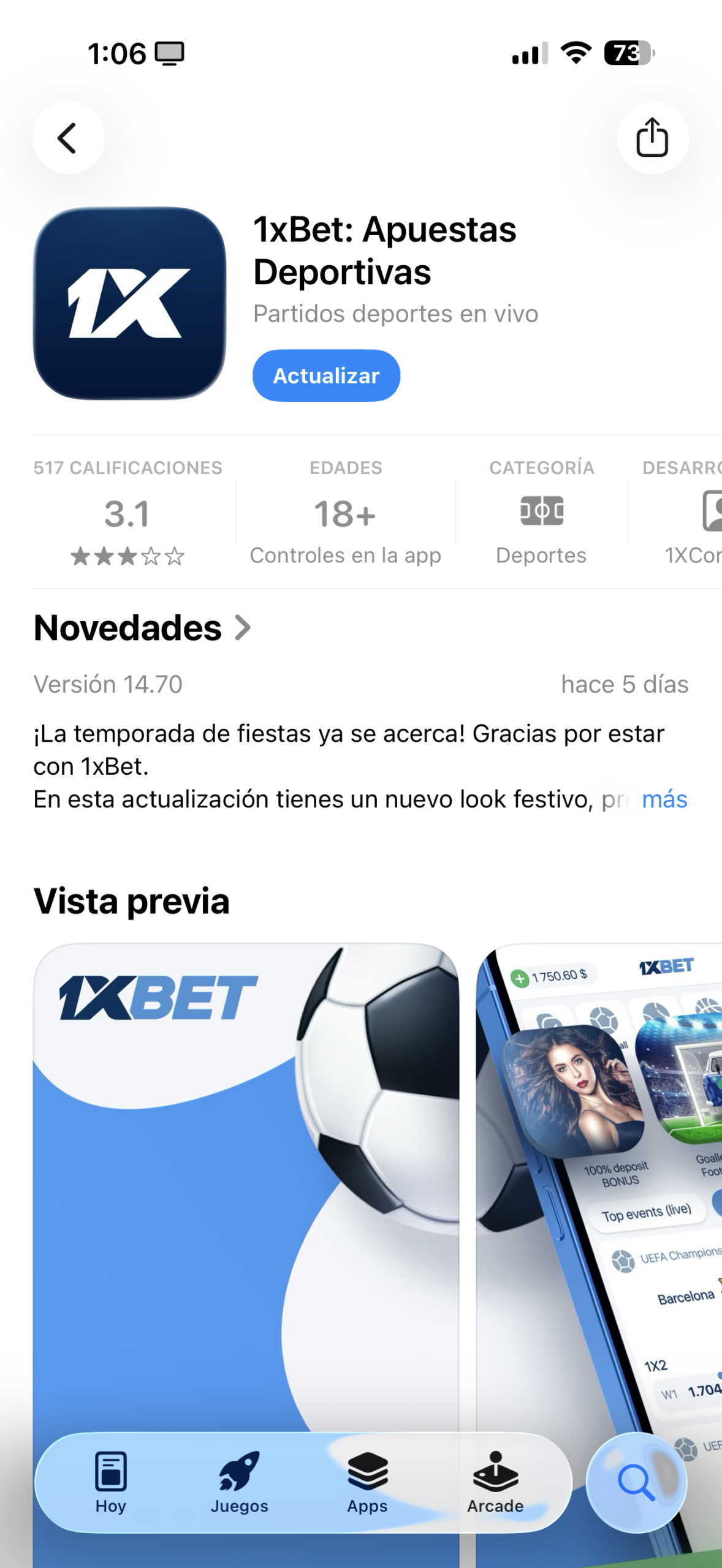Switch to the Apps tab
This screenshot has width=722, height=1568.
[x=367, y=1482]
